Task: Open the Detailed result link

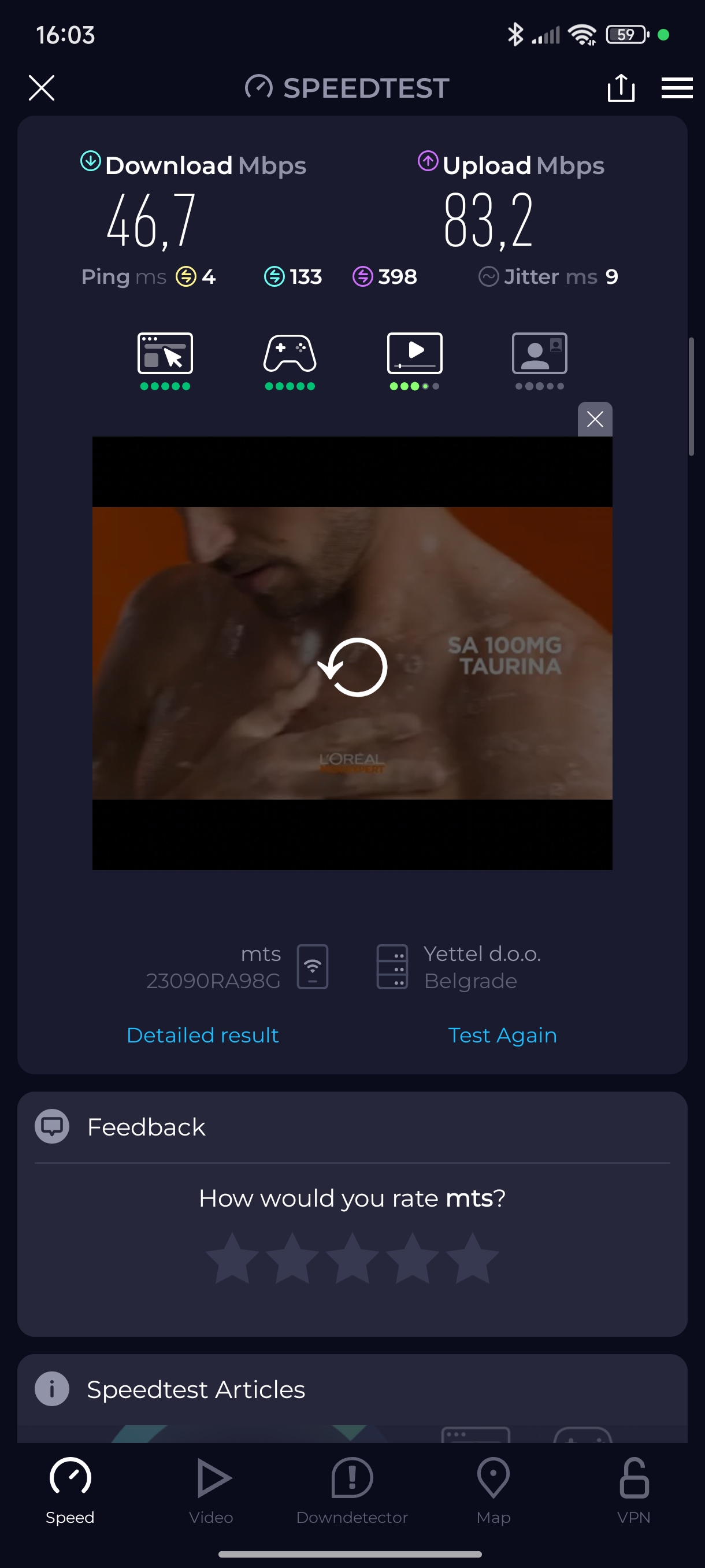Action: click(x=203, y=1035)
